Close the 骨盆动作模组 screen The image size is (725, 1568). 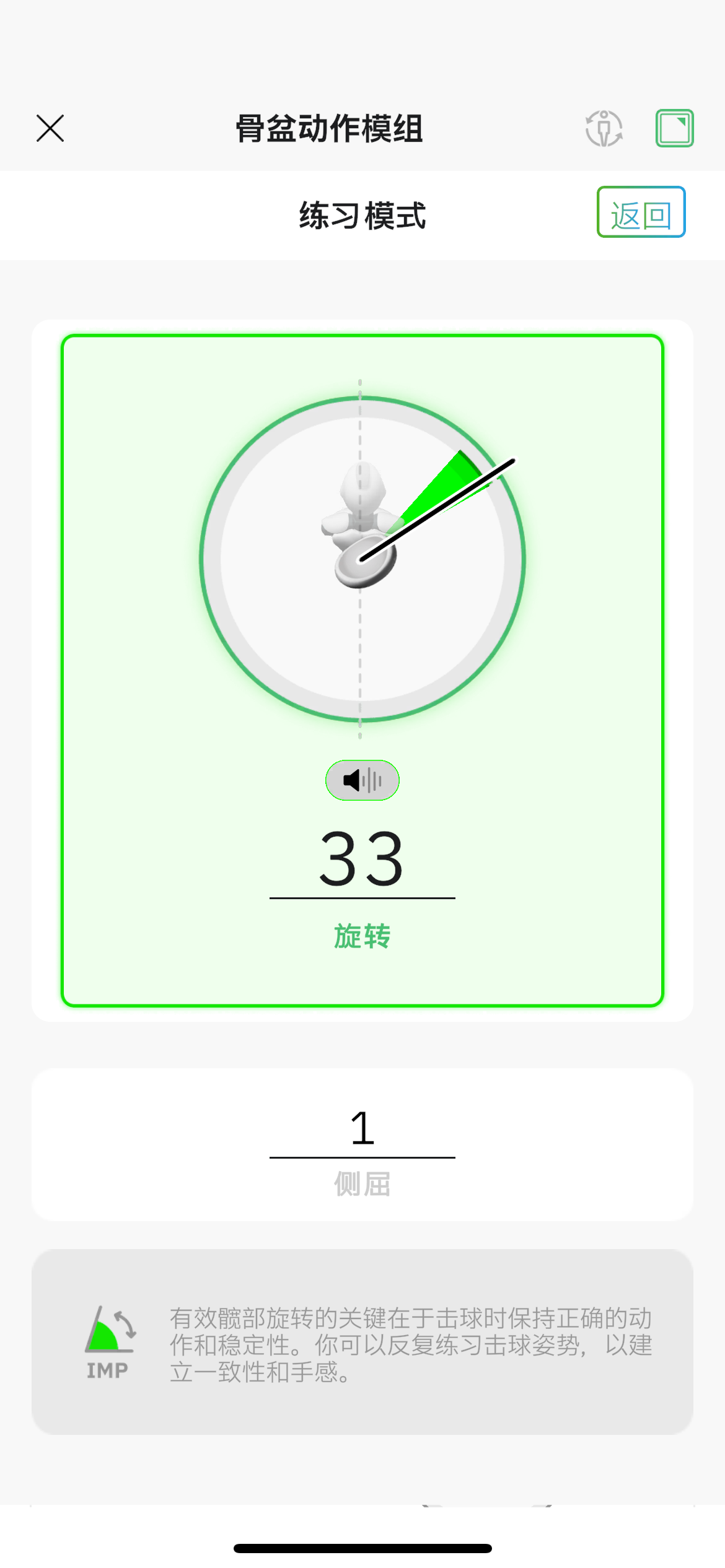pos(50,128)
